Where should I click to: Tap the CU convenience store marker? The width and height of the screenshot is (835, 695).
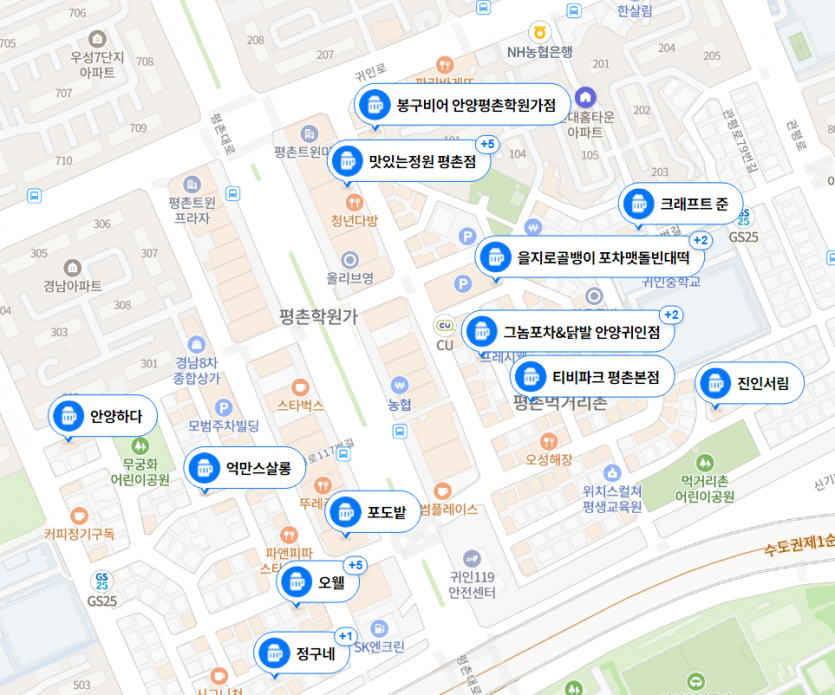pyautogui.click(x=445, y=326)
